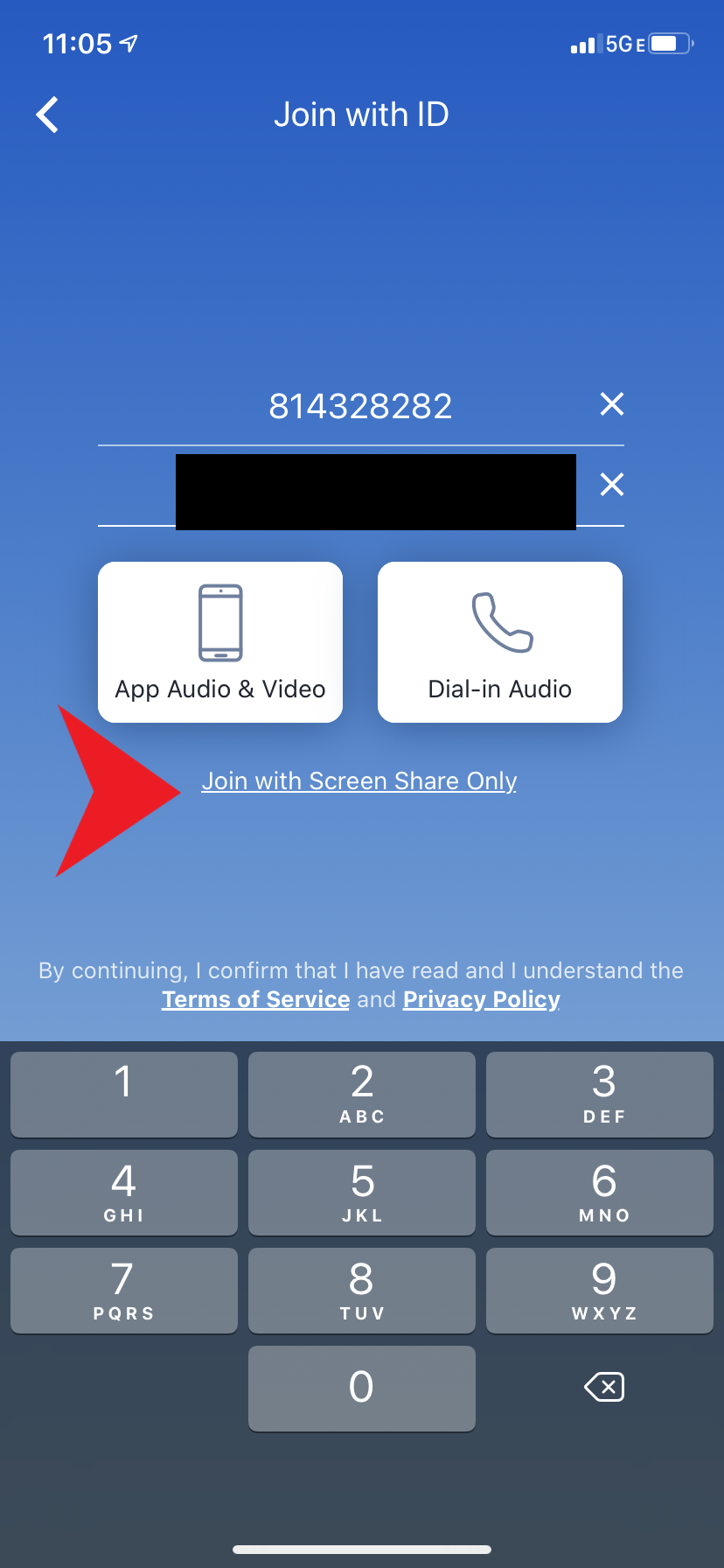Enter digit 5 on the keypad

pyautogui.click(x=362, y=1192)
